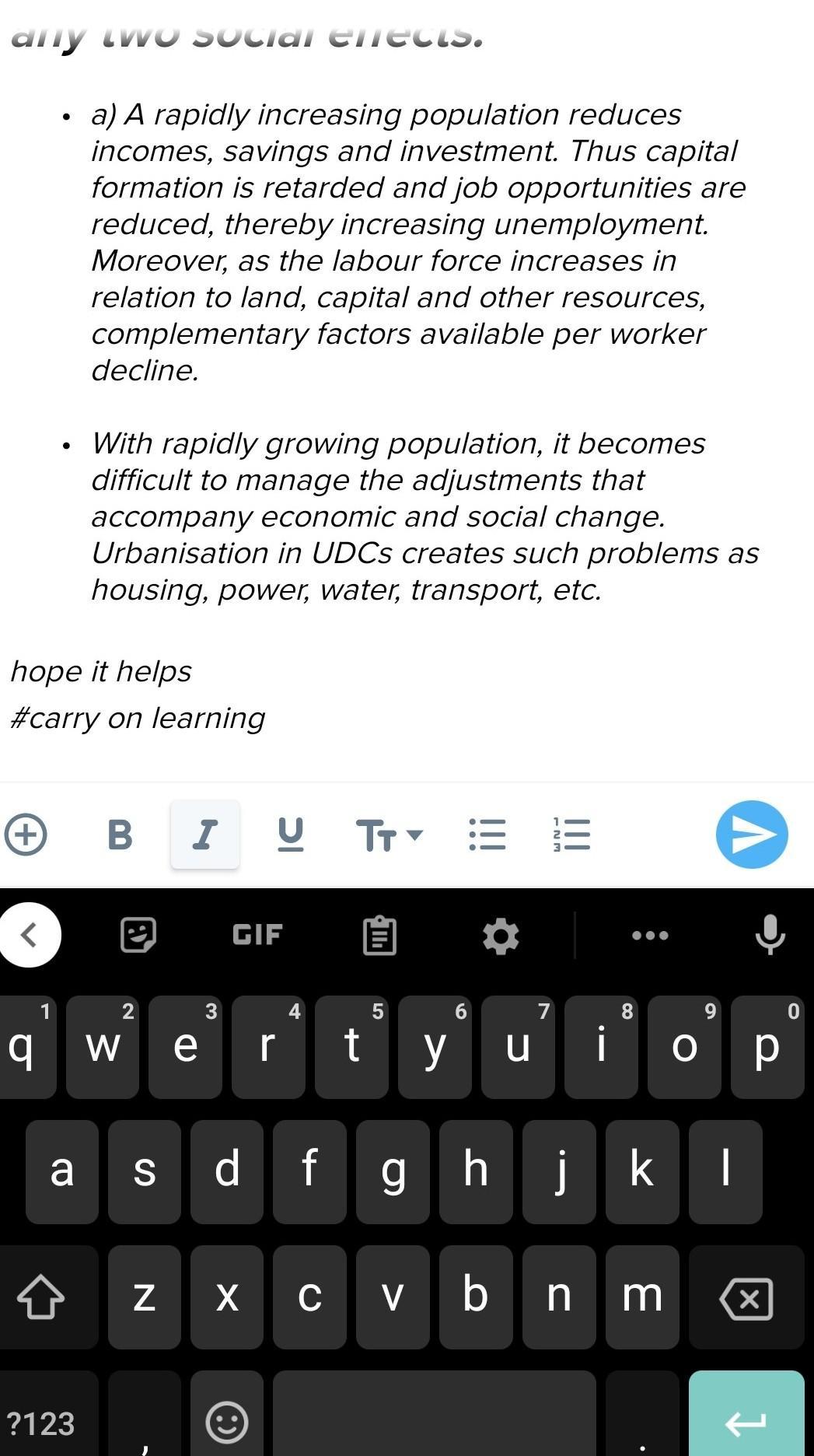This screenshot has width=814, height=1456.
Task: Send the answer with the blue arrow
Action: (x=752, y=835)
